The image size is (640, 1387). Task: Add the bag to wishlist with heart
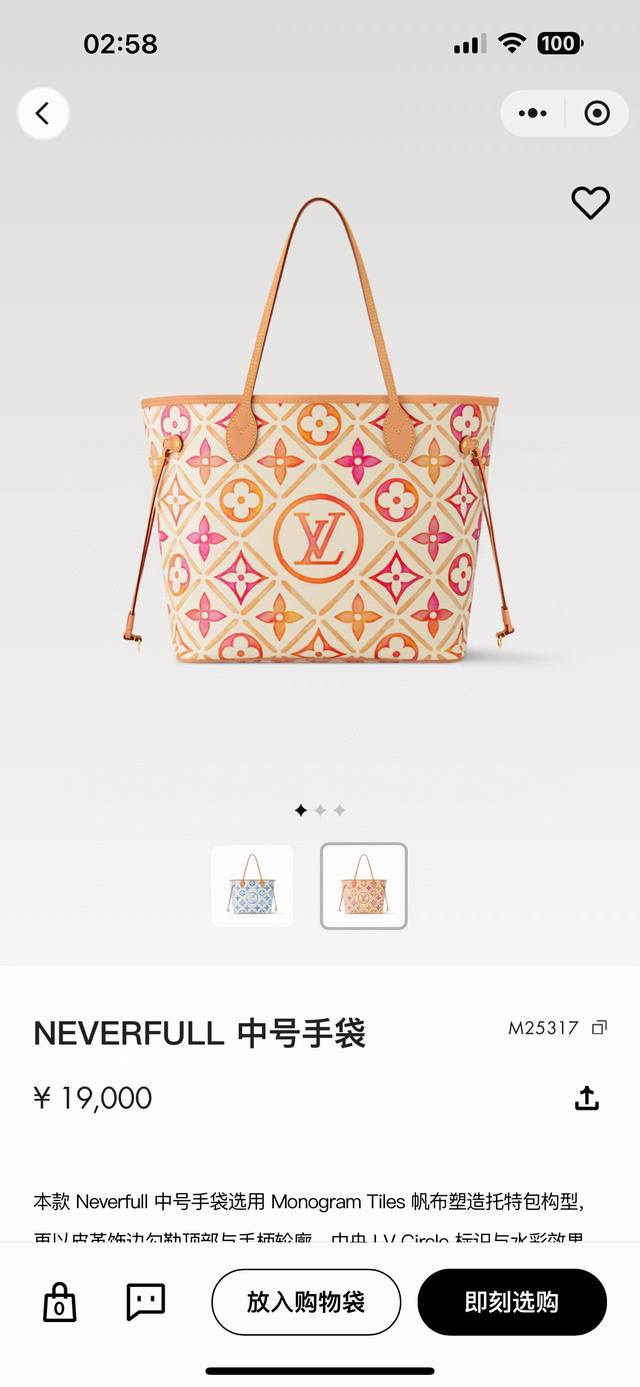point(590,203)
